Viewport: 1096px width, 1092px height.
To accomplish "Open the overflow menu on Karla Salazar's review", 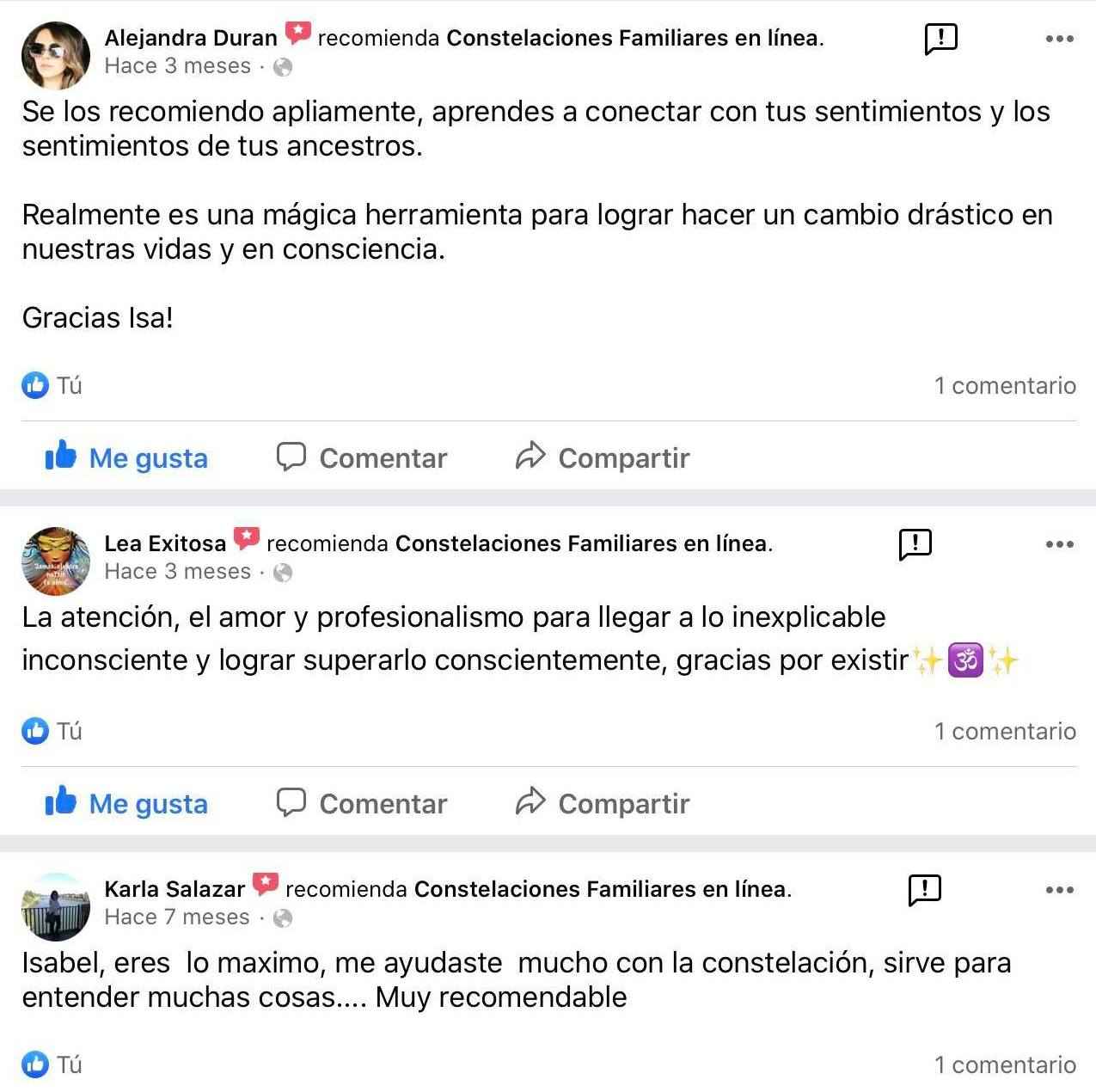I will [x=1059, y=890].
